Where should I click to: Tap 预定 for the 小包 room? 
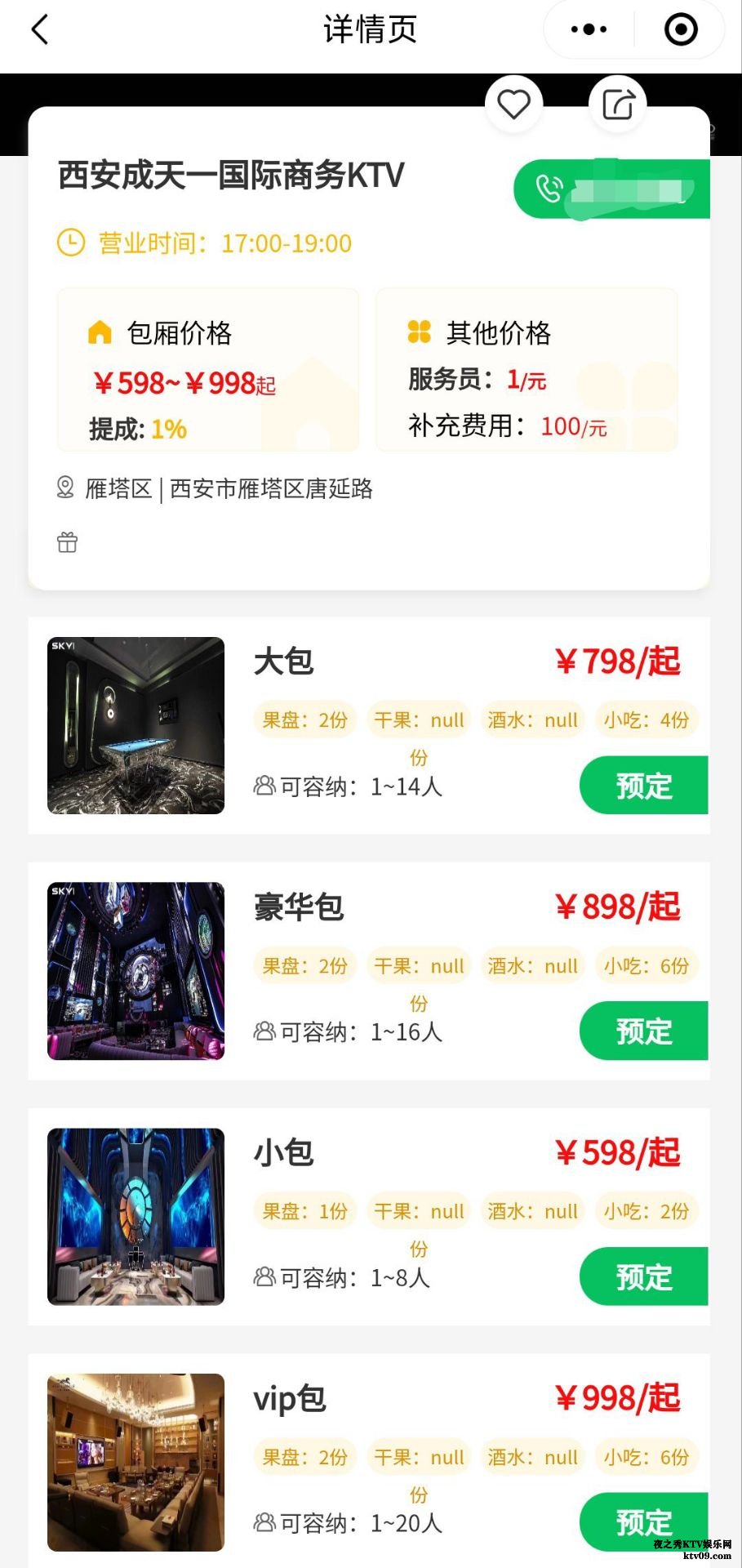pyautogui.click(x=643, y=1276)
